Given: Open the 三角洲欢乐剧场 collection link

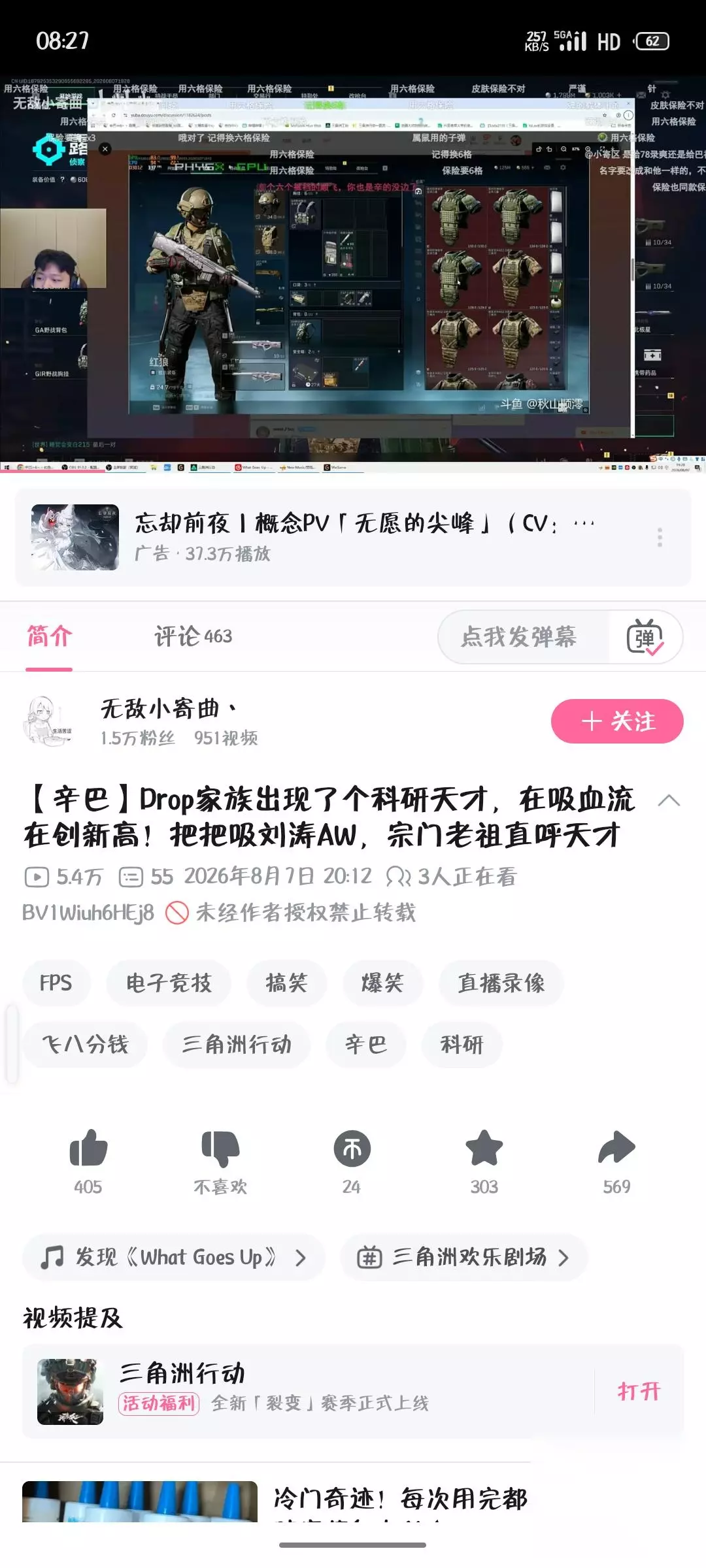Looking at the screenshot, I should pyautogui.click(x=464, y=1257).
